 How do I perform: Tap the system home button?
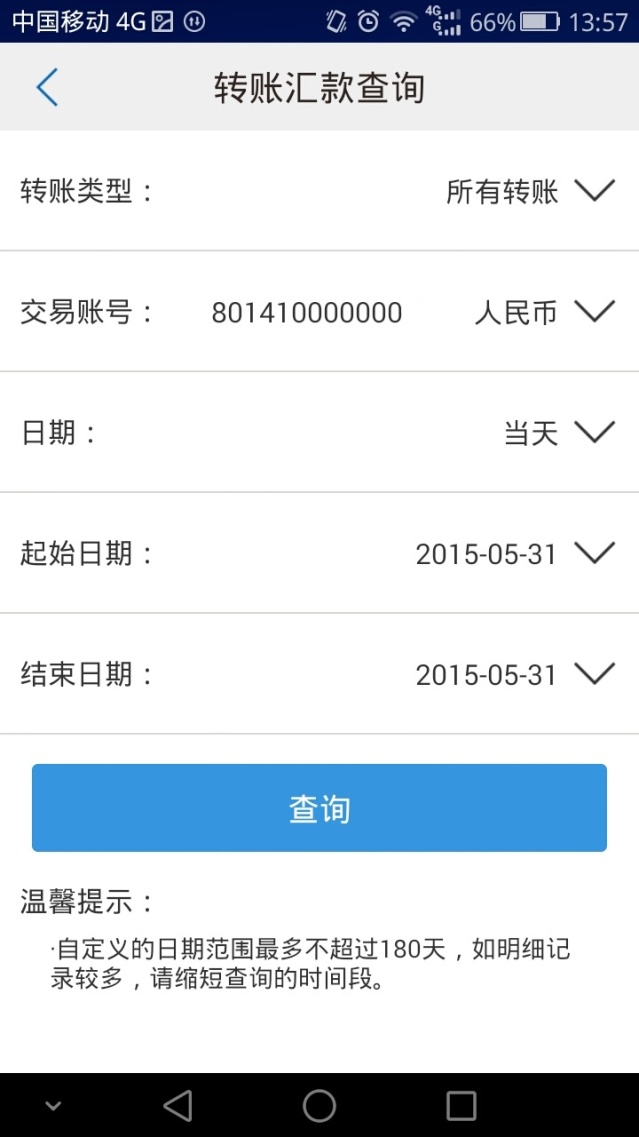pos(319,1105)
